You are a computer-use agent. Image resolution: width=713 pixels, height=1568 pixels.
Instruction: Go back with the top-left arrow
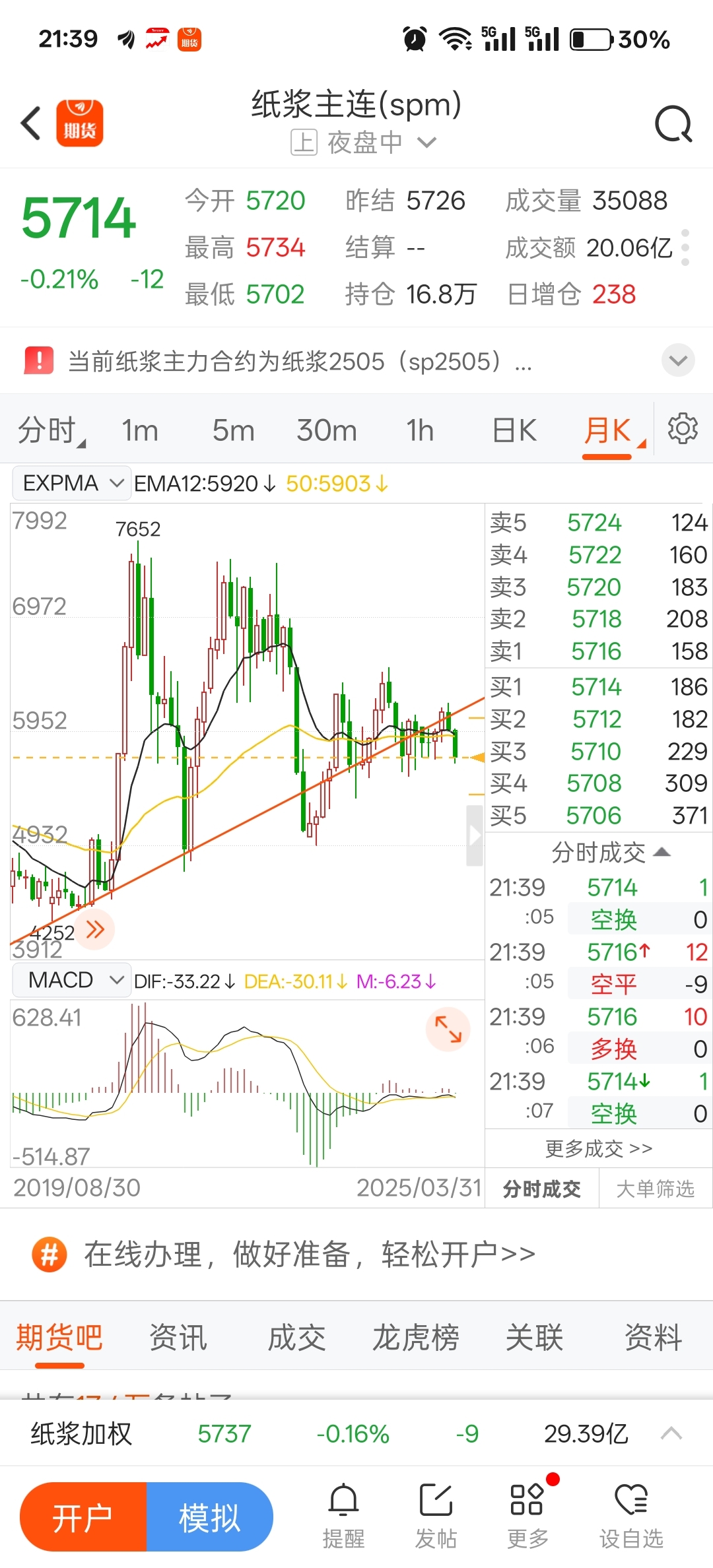[x=31, y=123]
